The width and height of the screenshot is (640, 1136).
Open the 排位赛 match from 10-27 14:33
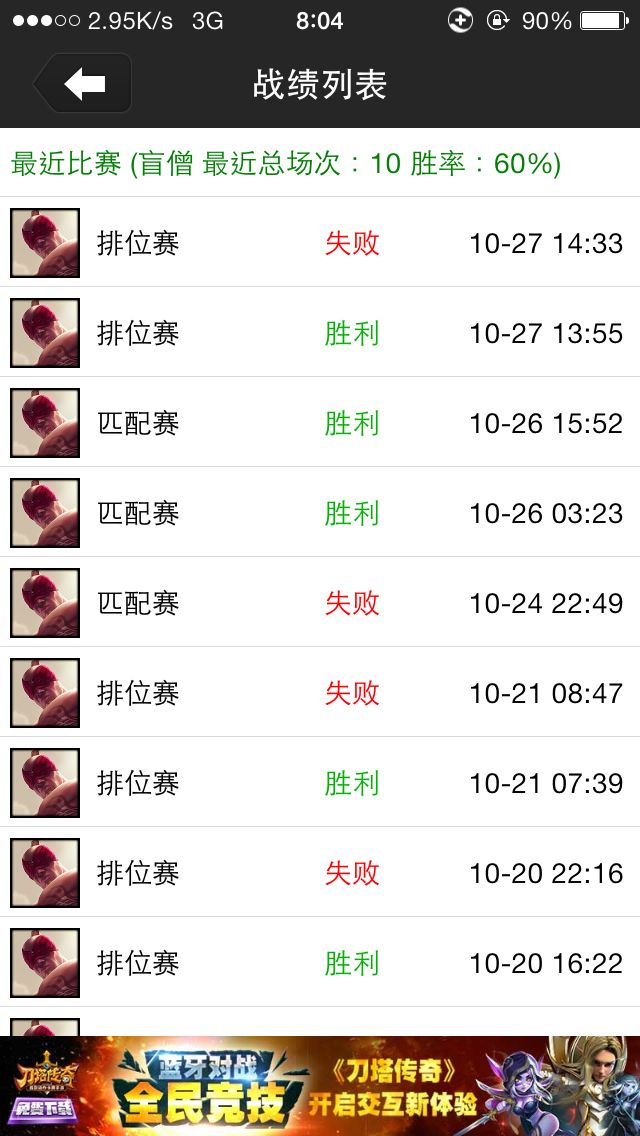pyautogui.click(x=320, y=243)
